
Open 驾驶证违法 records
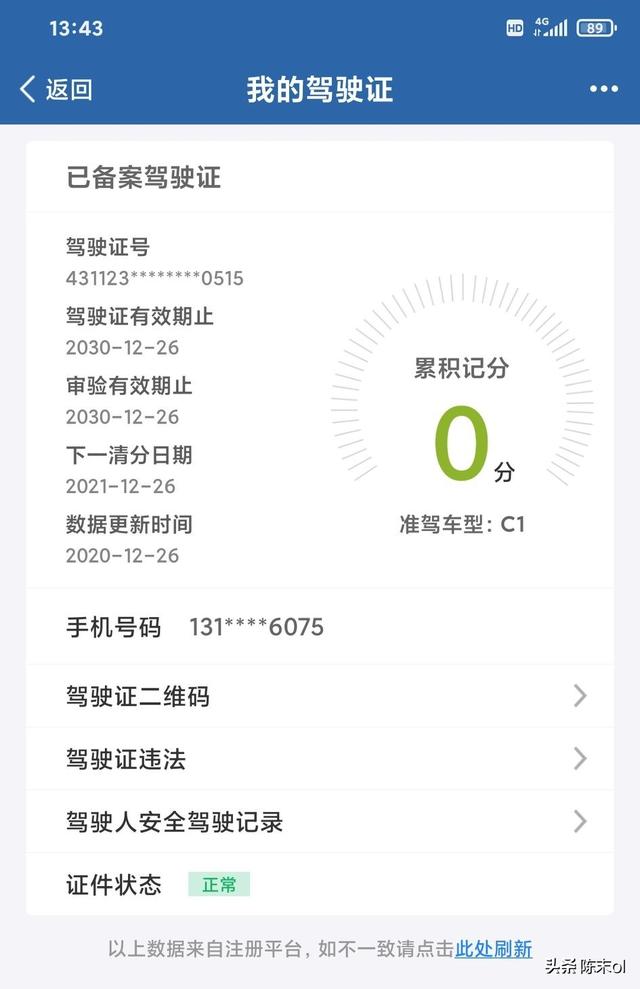click(320, 759)
